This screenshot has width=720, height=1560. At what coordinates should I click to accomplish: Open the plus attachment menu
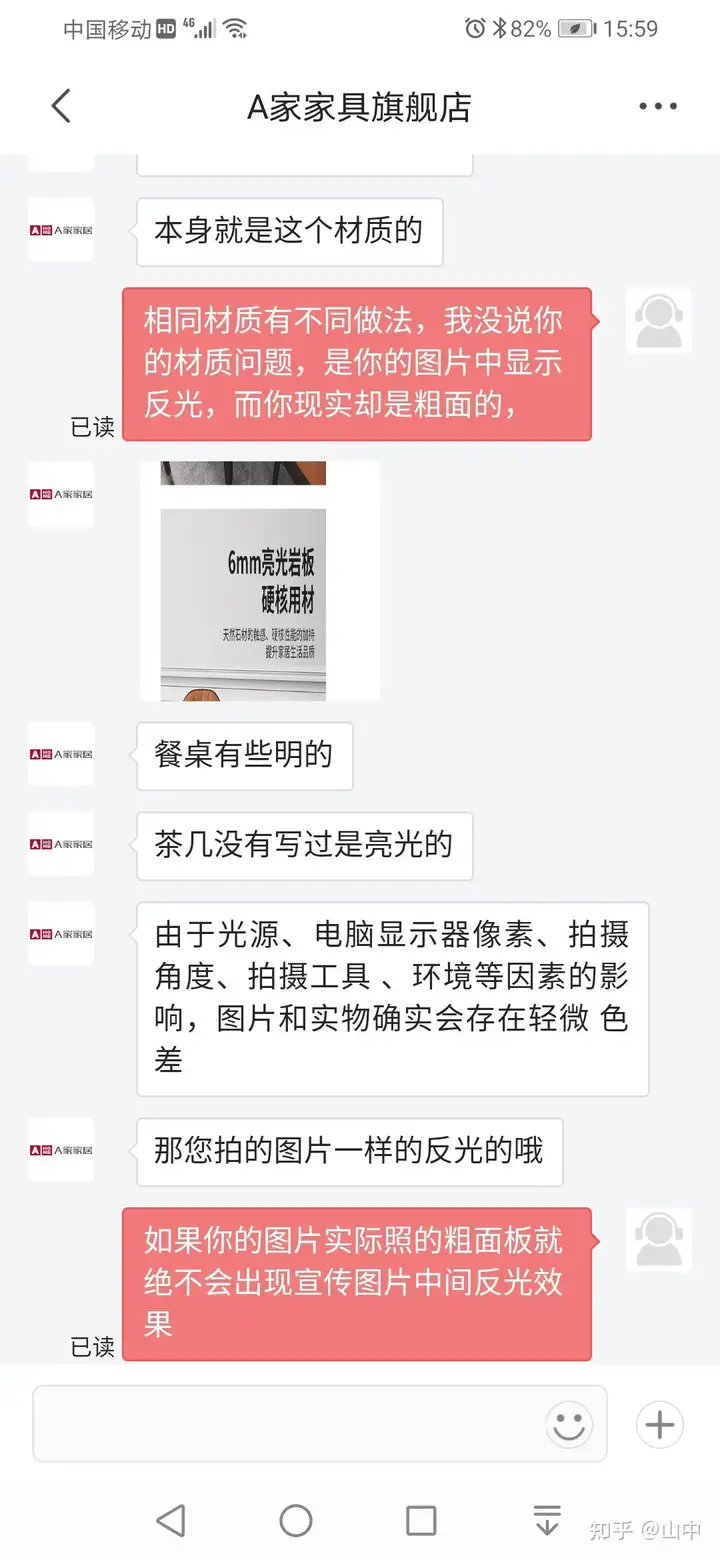point(660,1425)
